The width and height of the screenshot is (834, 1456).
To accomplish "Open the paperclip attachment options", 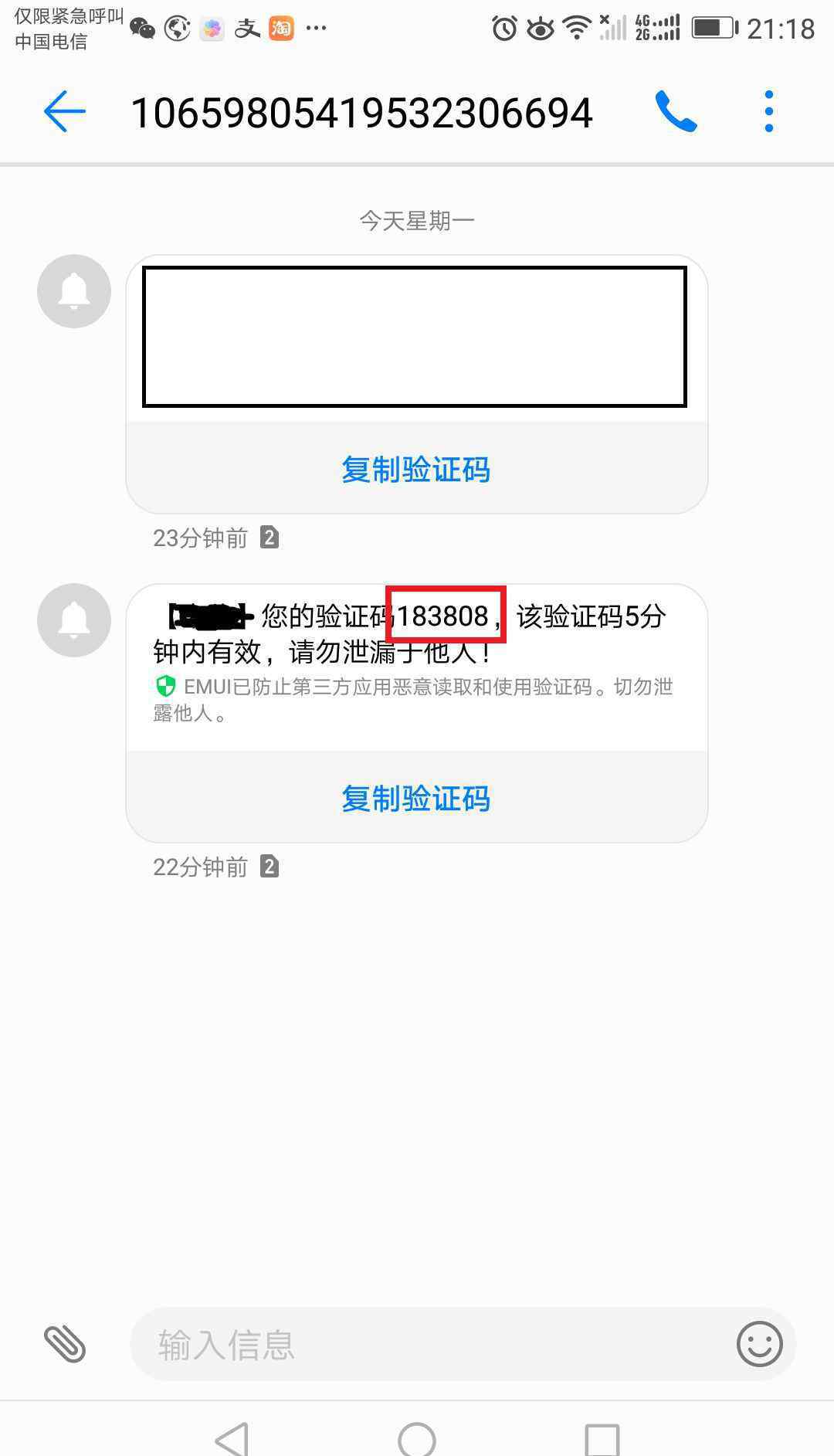I will click(65, 1344).
